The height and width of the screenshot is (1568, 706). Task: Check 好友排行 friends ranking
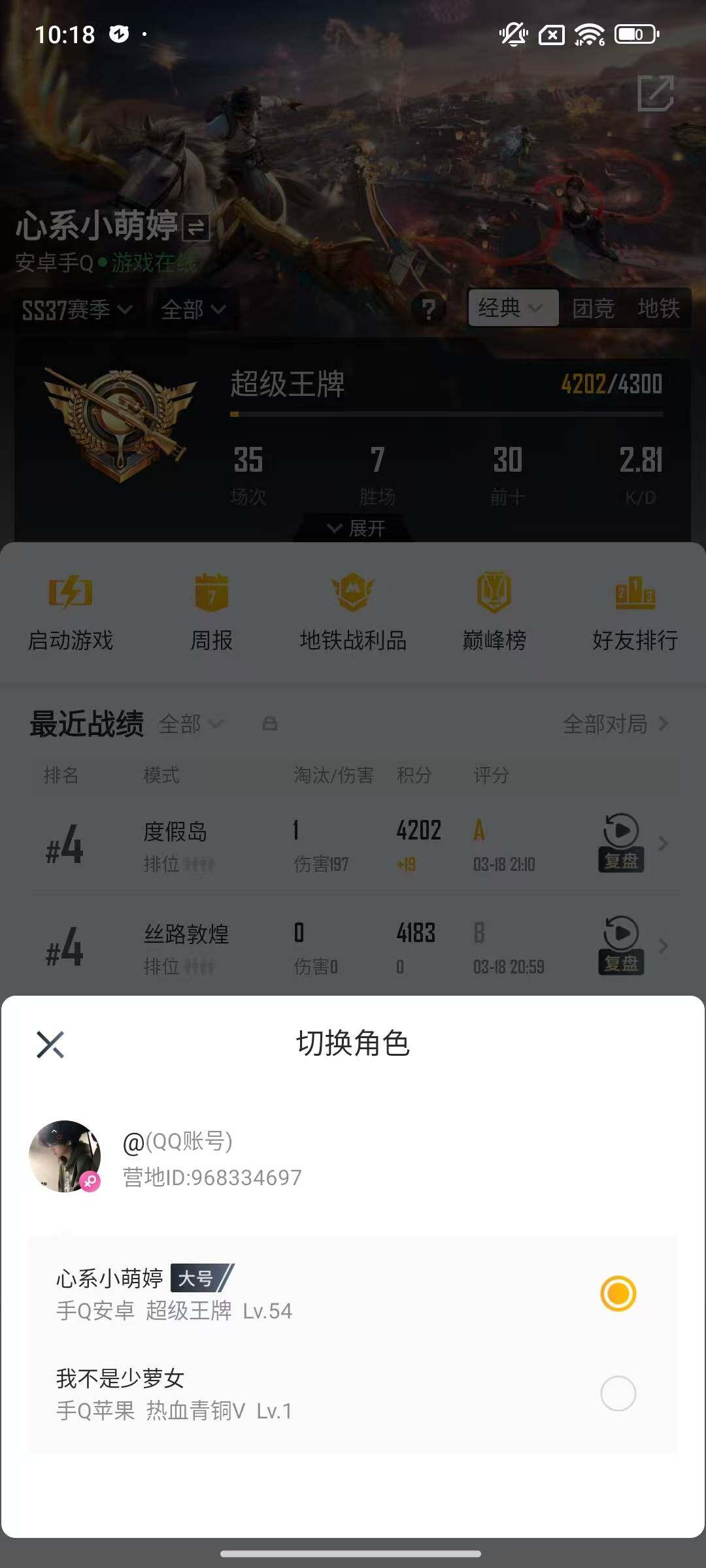pos(635,611)
